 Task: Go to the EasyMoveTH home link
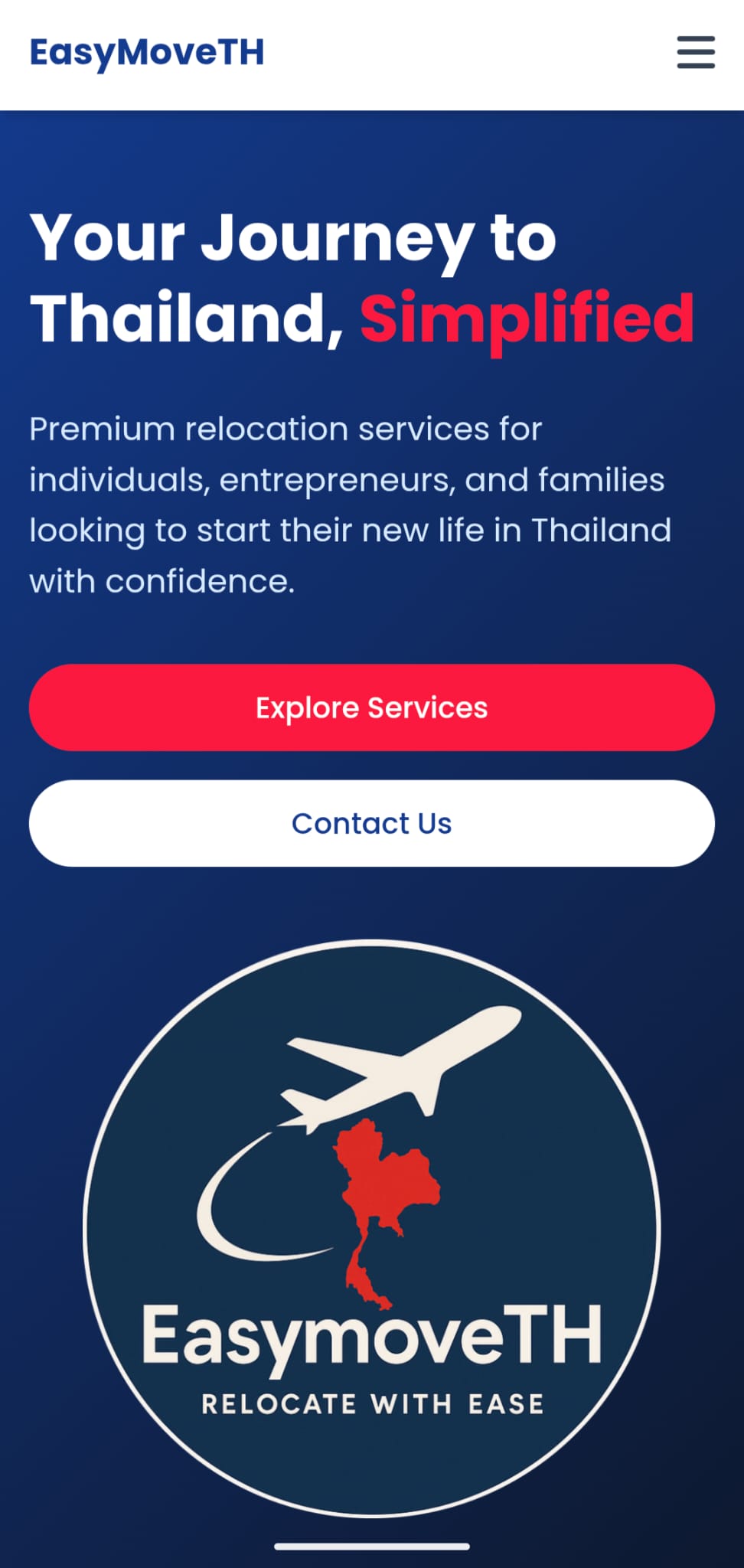pyautogui.click(x=147, y=53)
